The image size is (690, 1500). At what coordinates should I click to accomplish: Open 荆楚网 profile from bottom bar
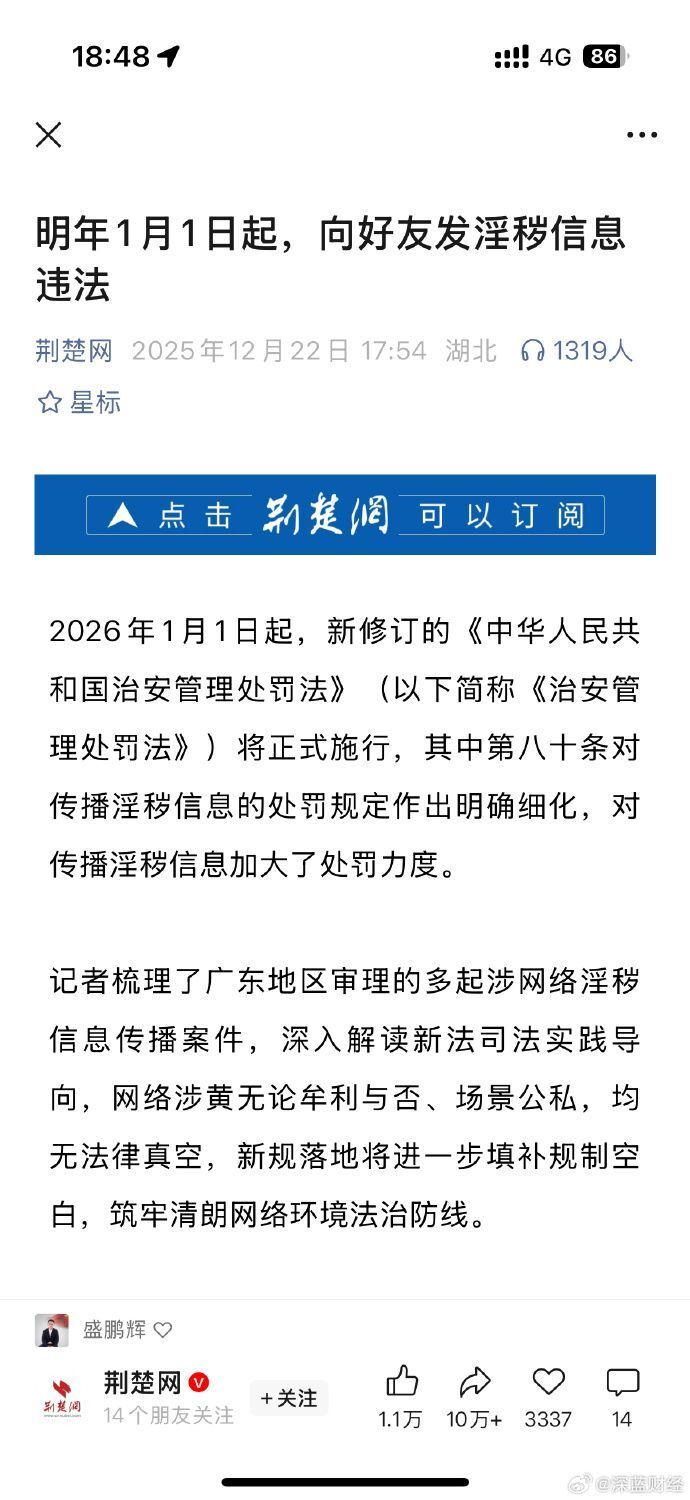click(143, 1383)
